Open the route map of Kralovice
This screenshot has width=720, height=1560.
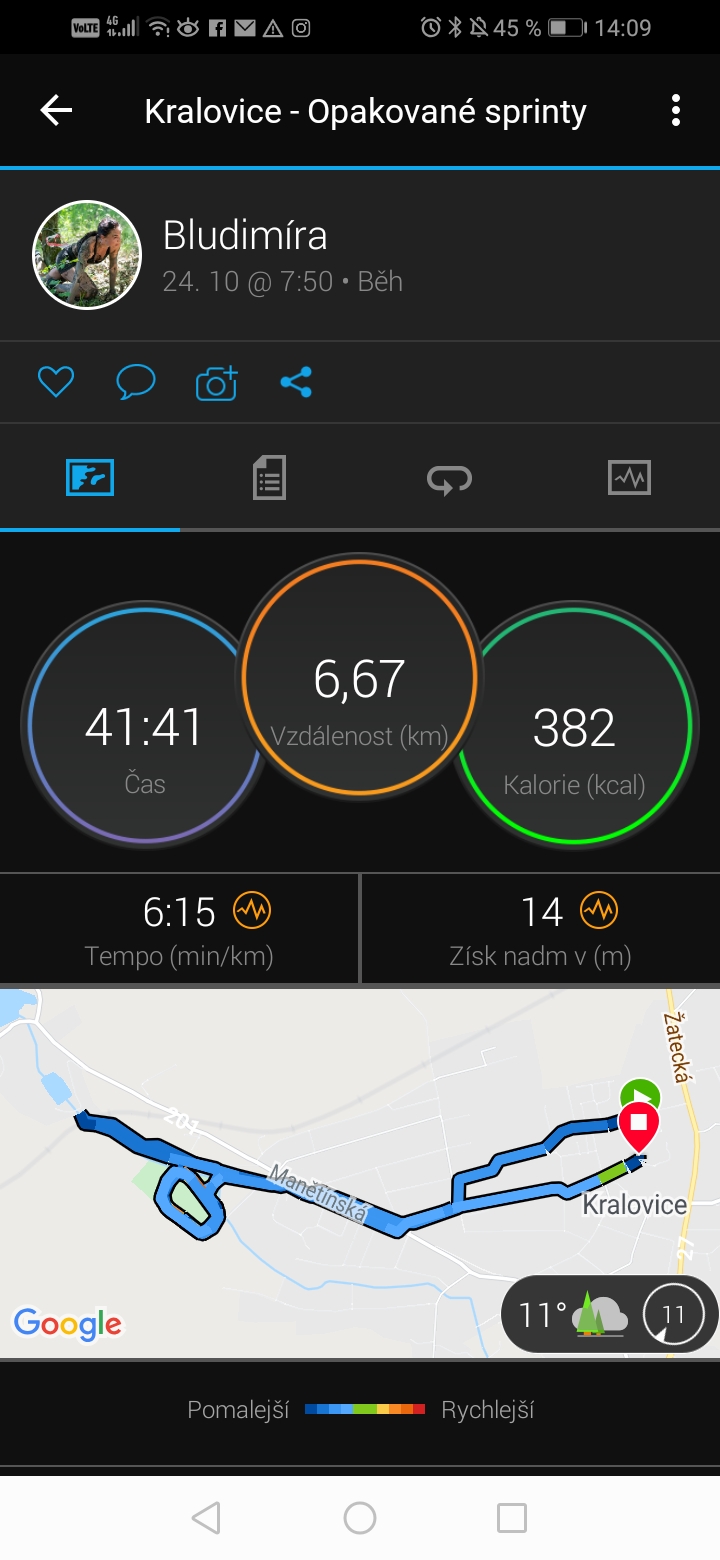point(360,1173)
